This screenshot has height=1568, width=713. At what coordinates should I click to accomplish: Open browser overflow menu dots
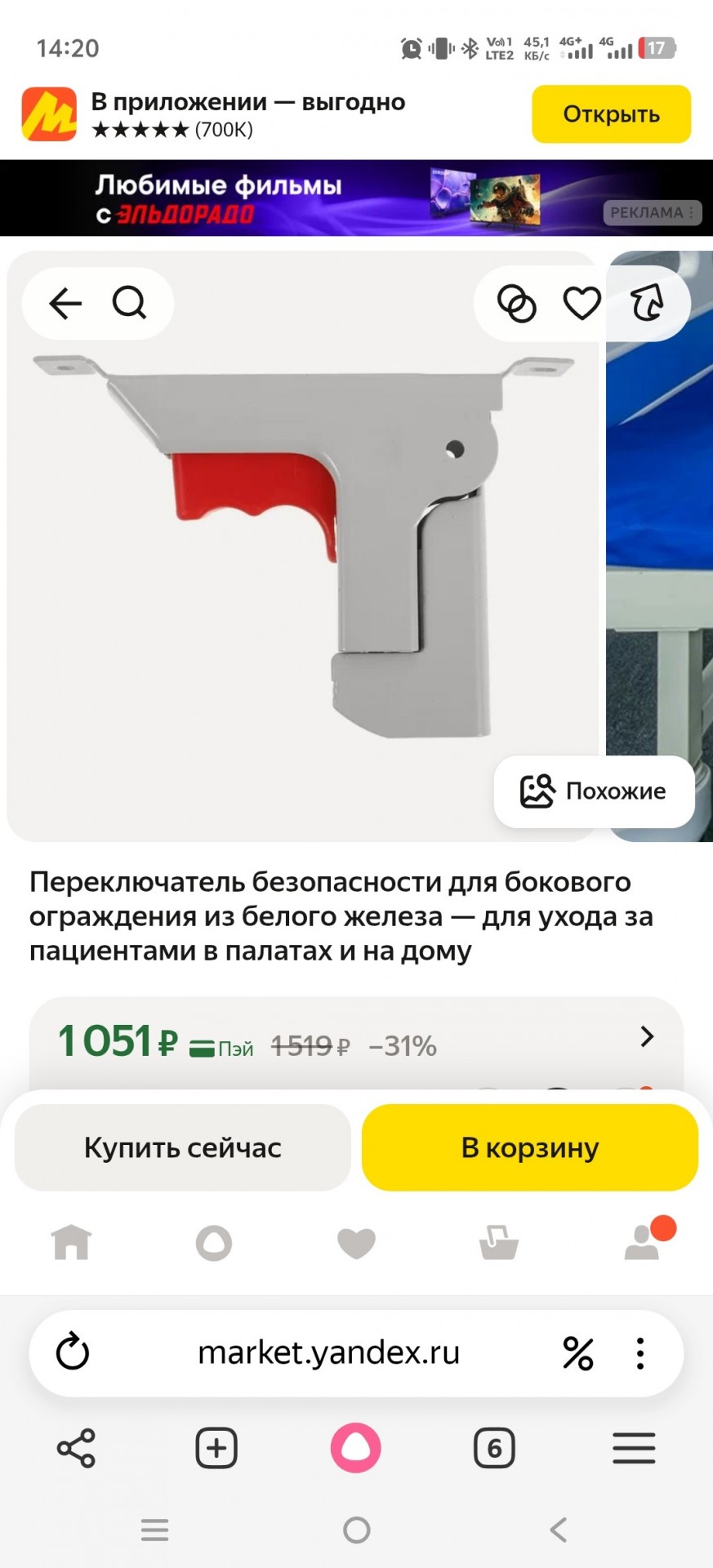[640, 1353]
